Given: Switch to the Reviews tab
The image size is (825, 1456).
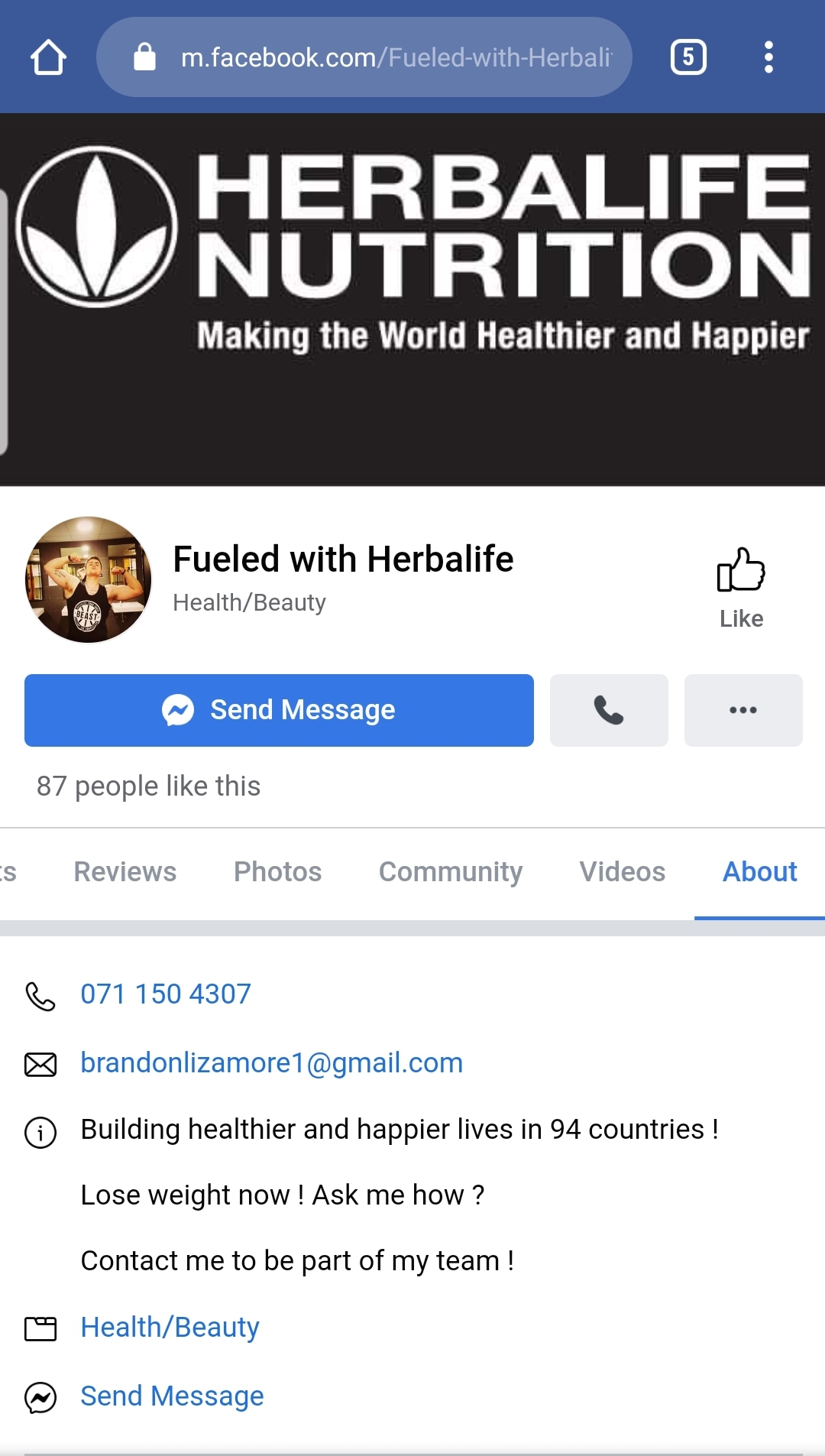Looking at the screenshot, I should point(125,872).
